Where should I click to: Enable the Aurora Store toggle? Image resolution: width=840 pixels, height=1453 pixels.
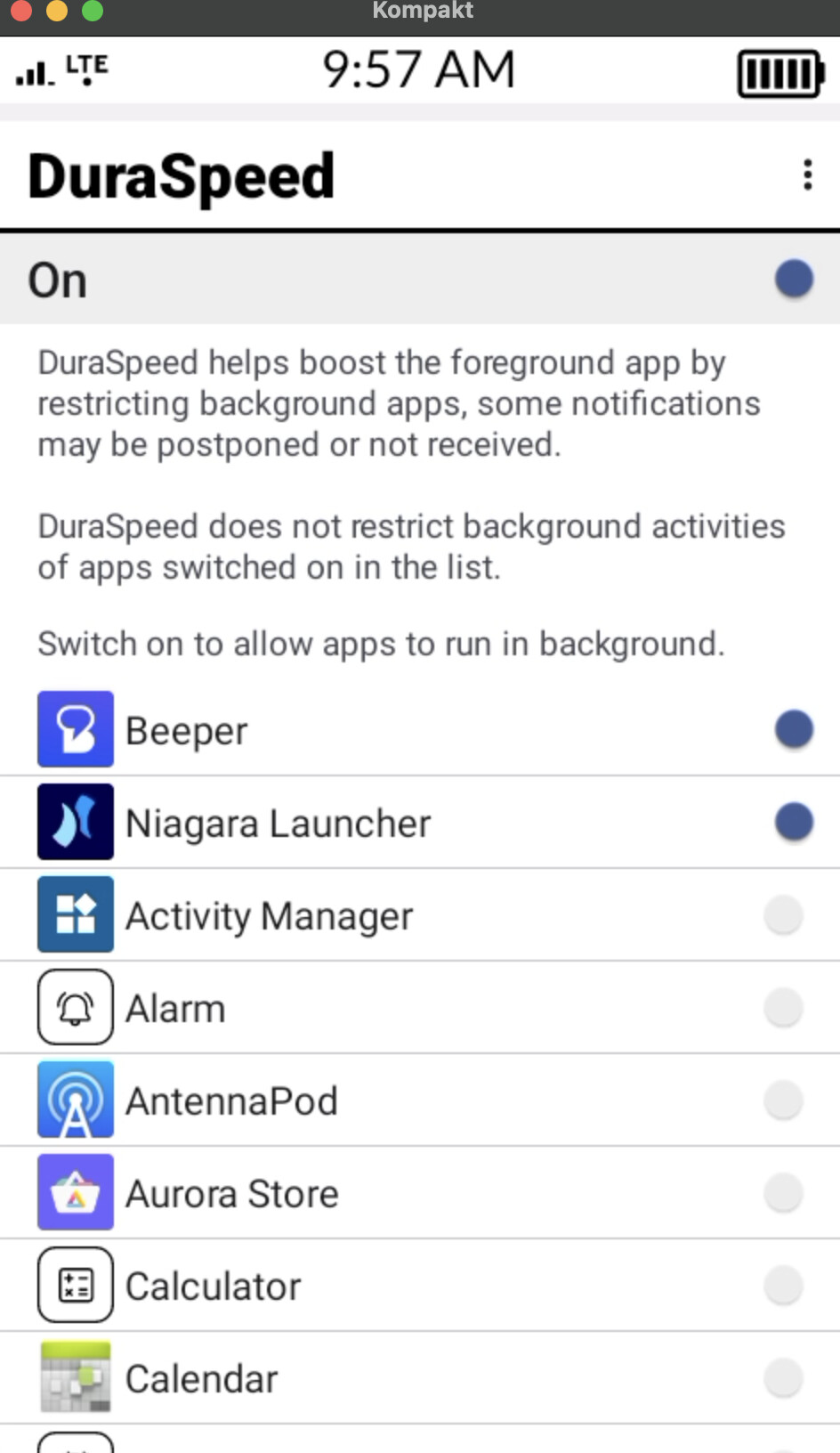click(784, 1193)
